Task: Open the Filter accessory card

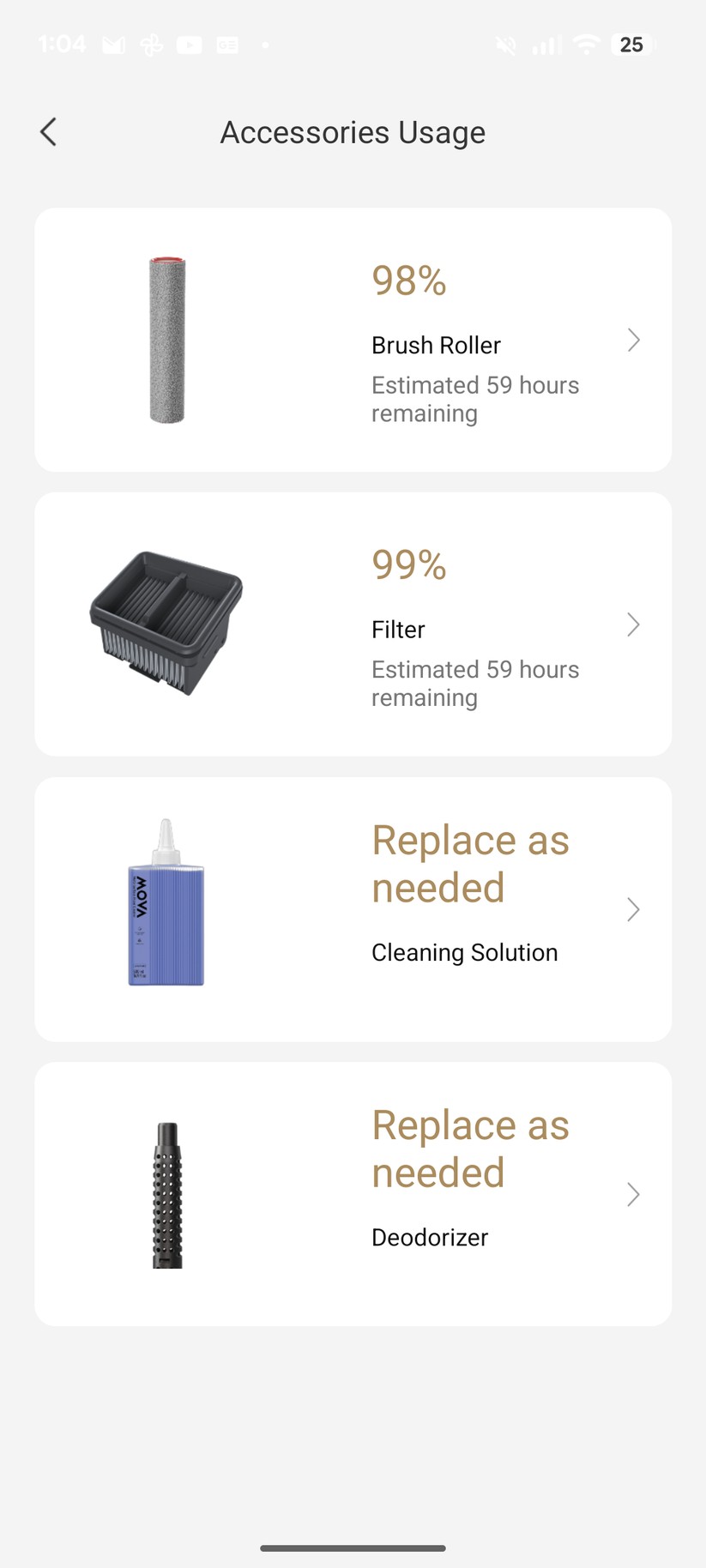Action: [x=353, y=623]
